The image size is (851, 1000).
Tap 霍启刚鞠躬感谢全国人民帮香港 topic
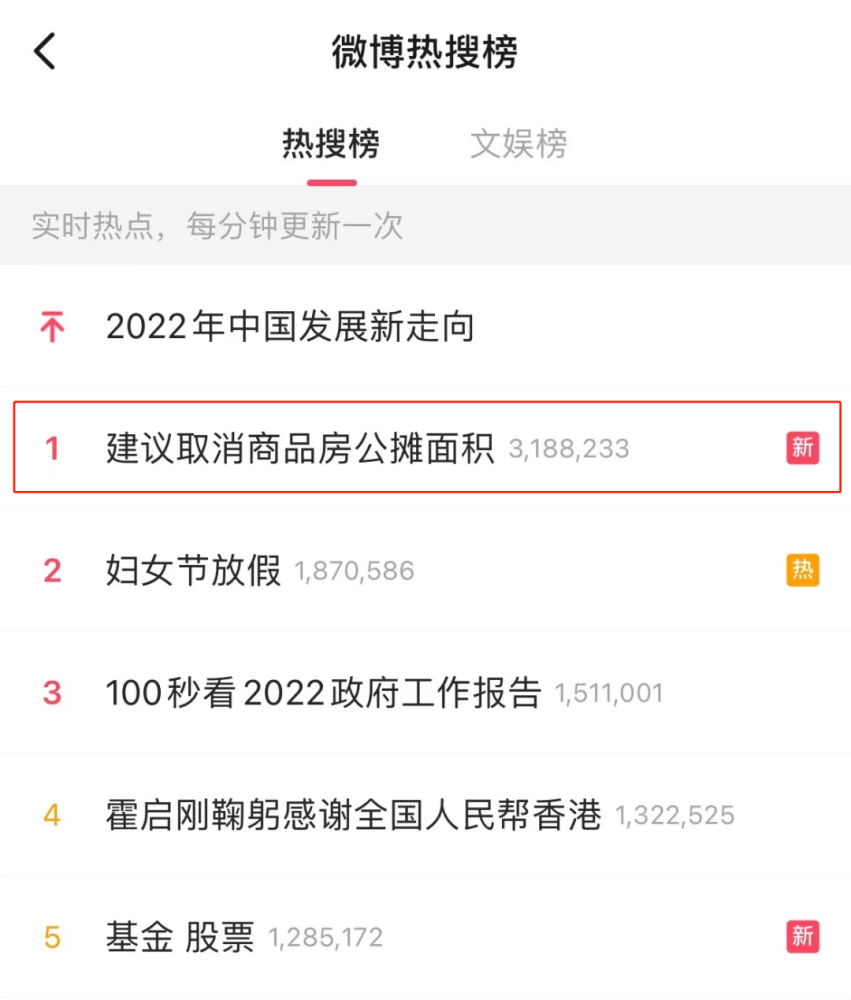coord(353,816)
